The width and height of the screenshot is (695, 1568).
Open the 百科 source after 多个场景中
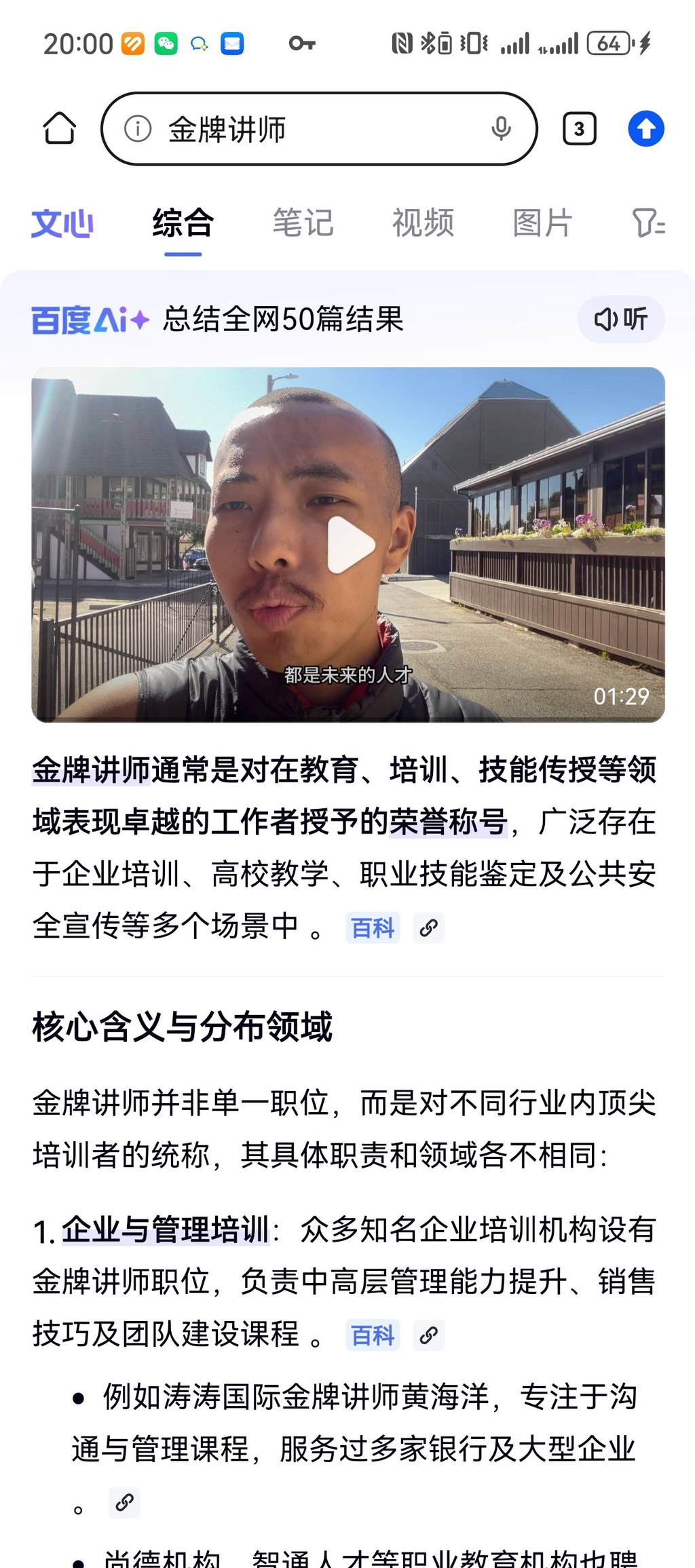point(373,928)
